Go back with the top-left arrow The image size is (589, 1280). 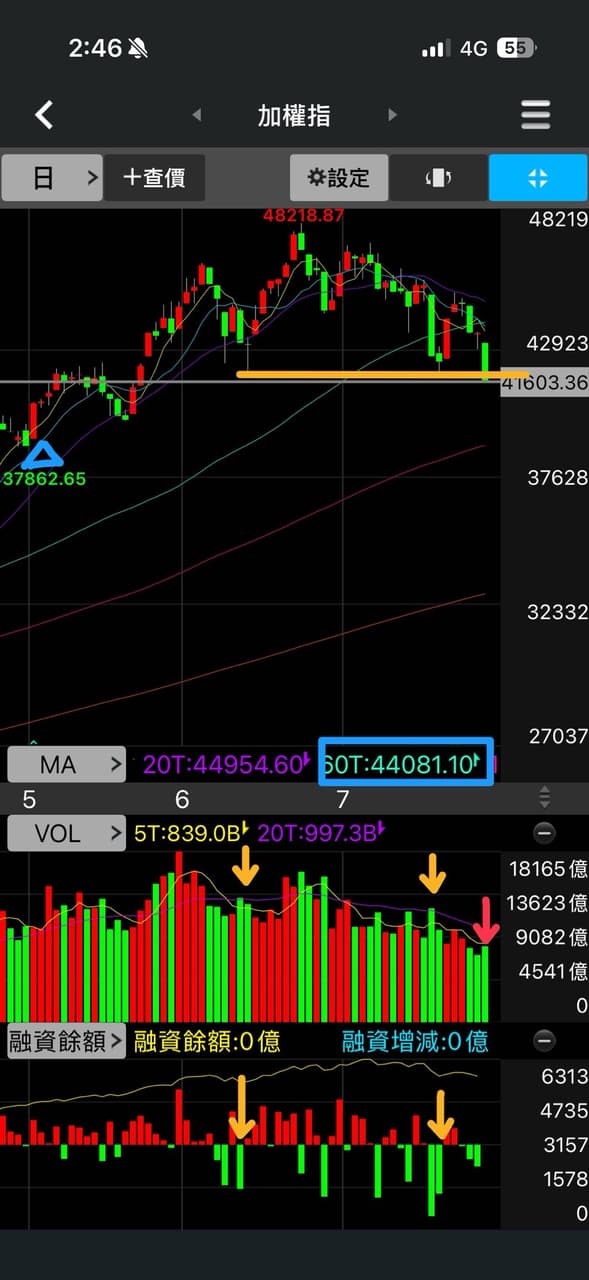point(44,115)
